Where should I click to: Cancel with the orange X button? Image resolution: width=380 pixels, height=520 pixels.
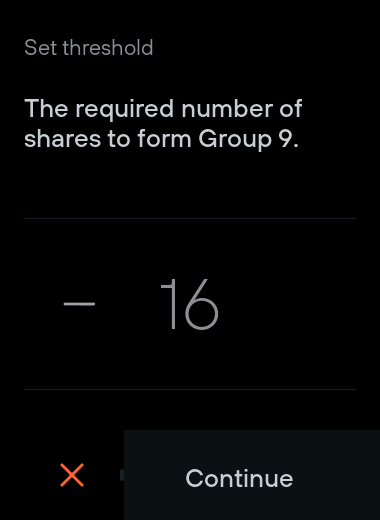click(72, 475)
